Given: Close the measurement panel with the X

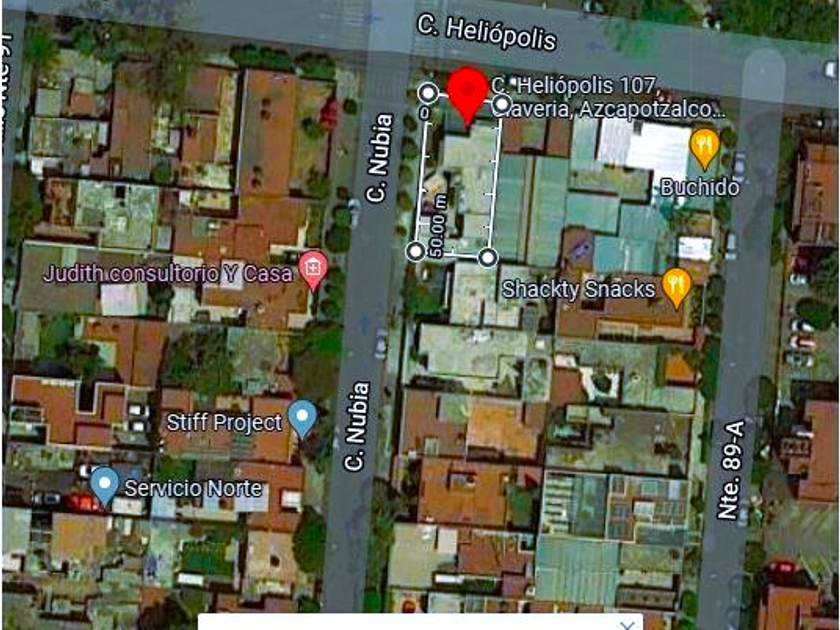Looking at the screenshot, I should [x=626, y=624].
